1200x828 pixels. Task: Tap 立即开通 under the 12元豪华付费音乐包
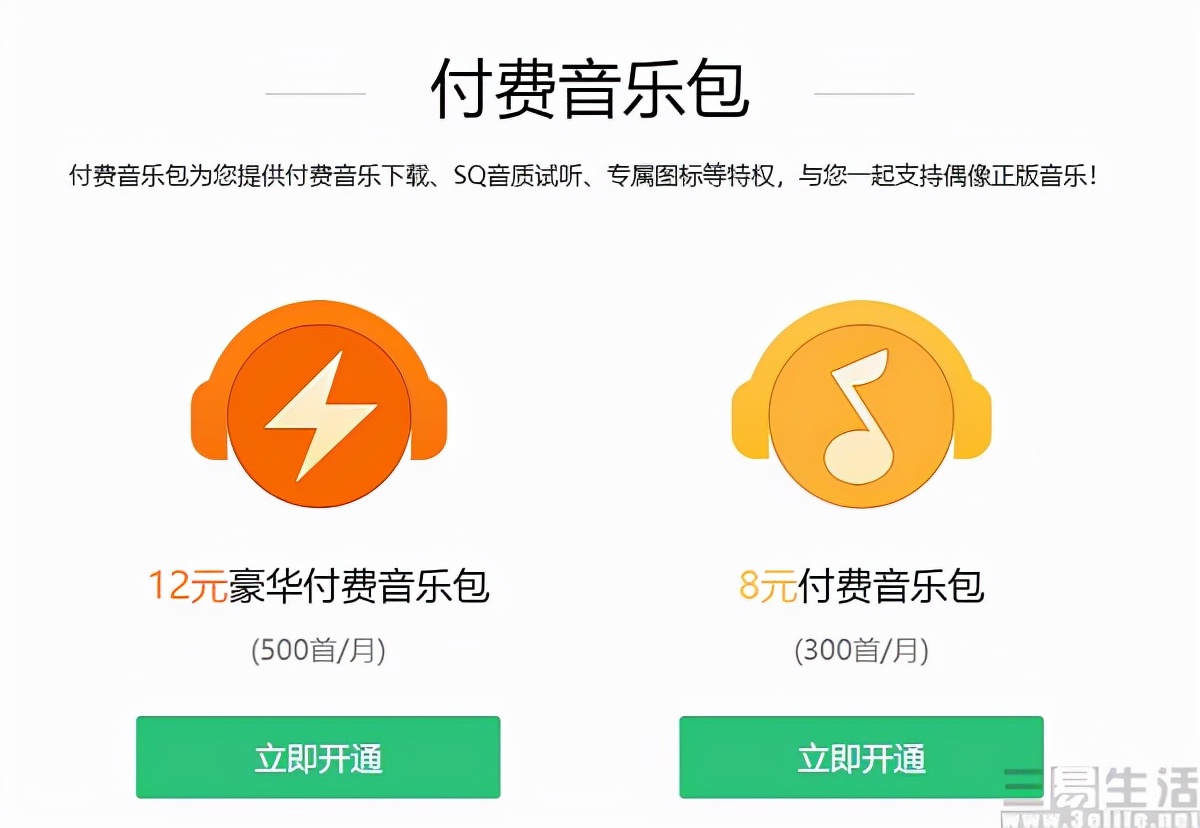click(x=318, y=757)
